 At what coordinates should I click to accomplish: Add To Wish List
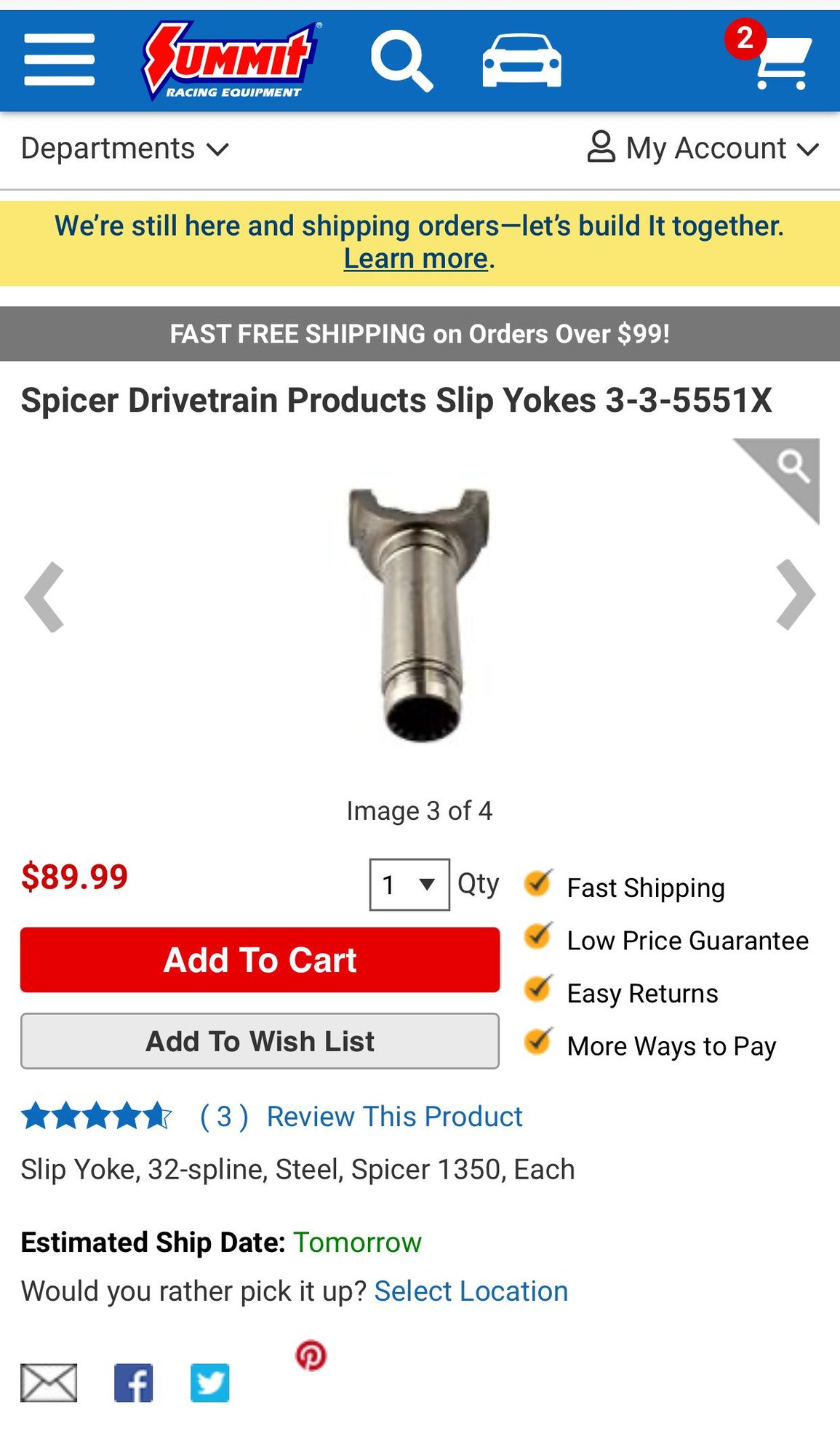tap(260, 1041)
